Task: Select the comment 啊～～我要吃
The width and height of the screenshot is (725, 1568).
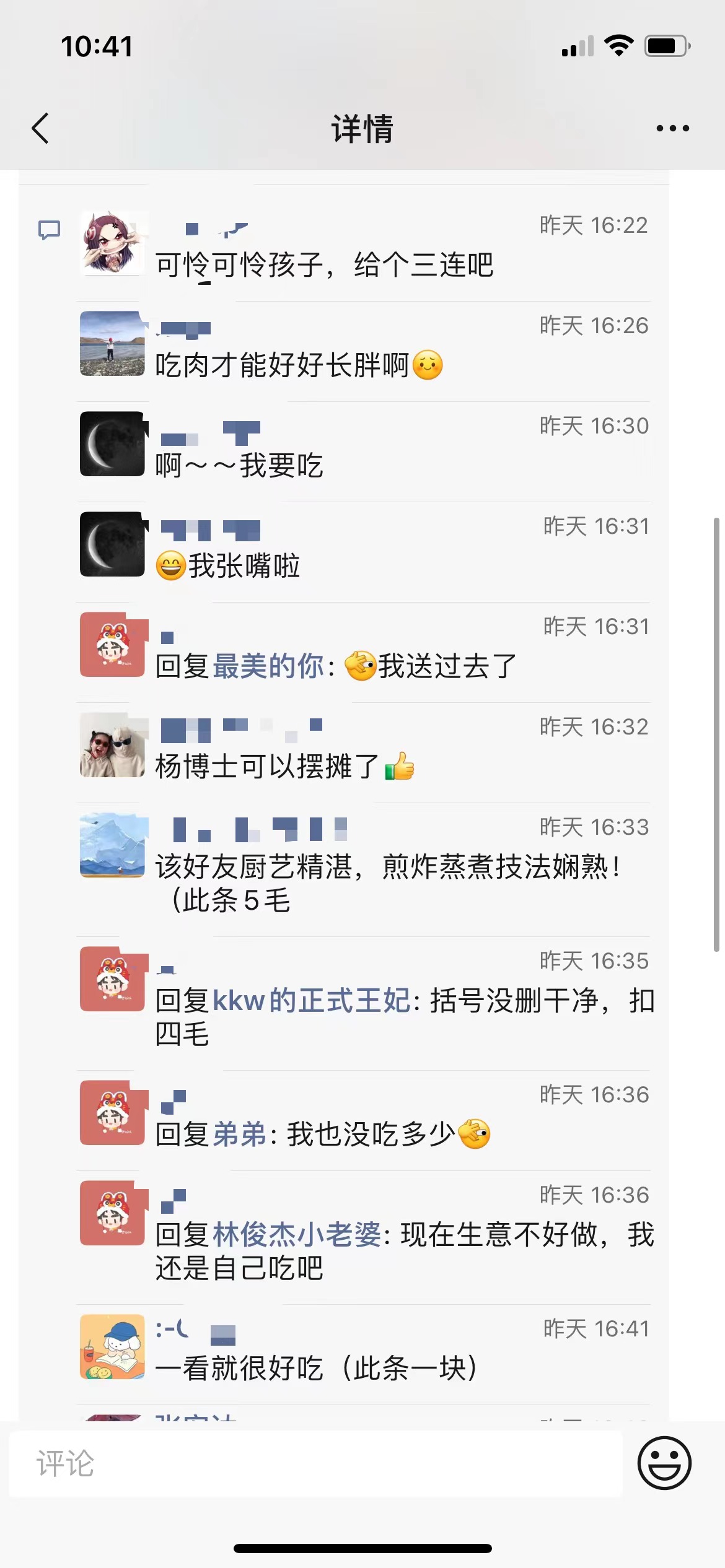Action: pos(239,466)
